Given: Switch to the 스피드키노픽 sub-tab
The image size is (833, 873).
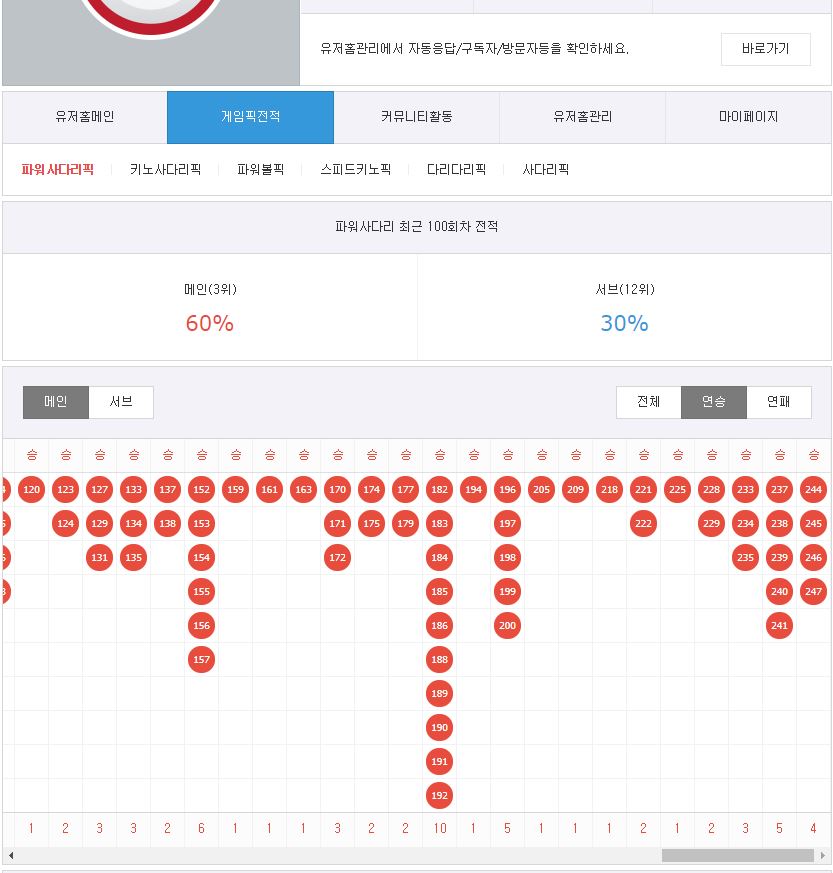Looking at the screenshot, I should tap(355, 170).
